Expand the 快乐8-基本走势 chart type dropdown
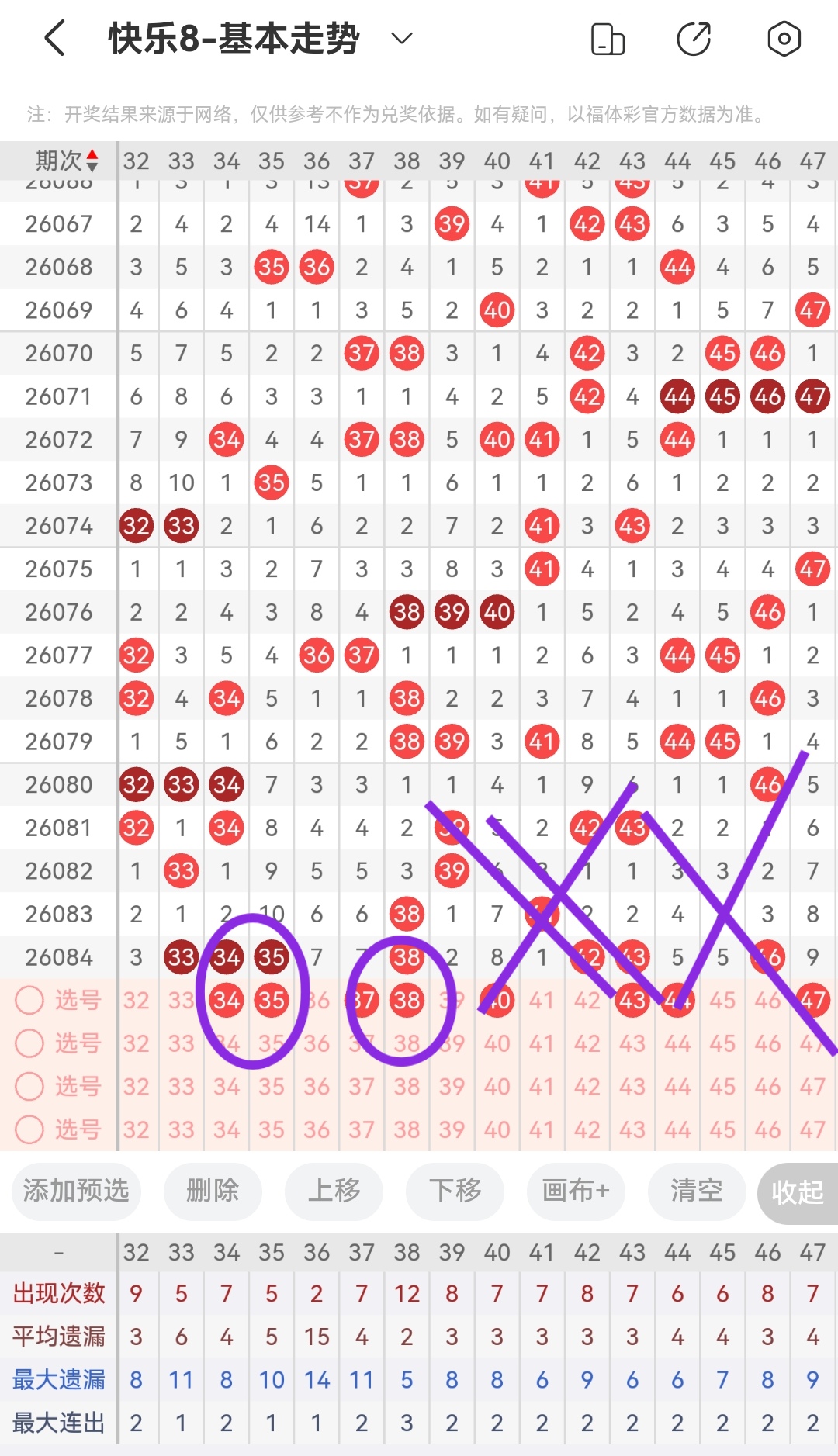Viewport: 838px width, 1456px height. tap(401, 38)
